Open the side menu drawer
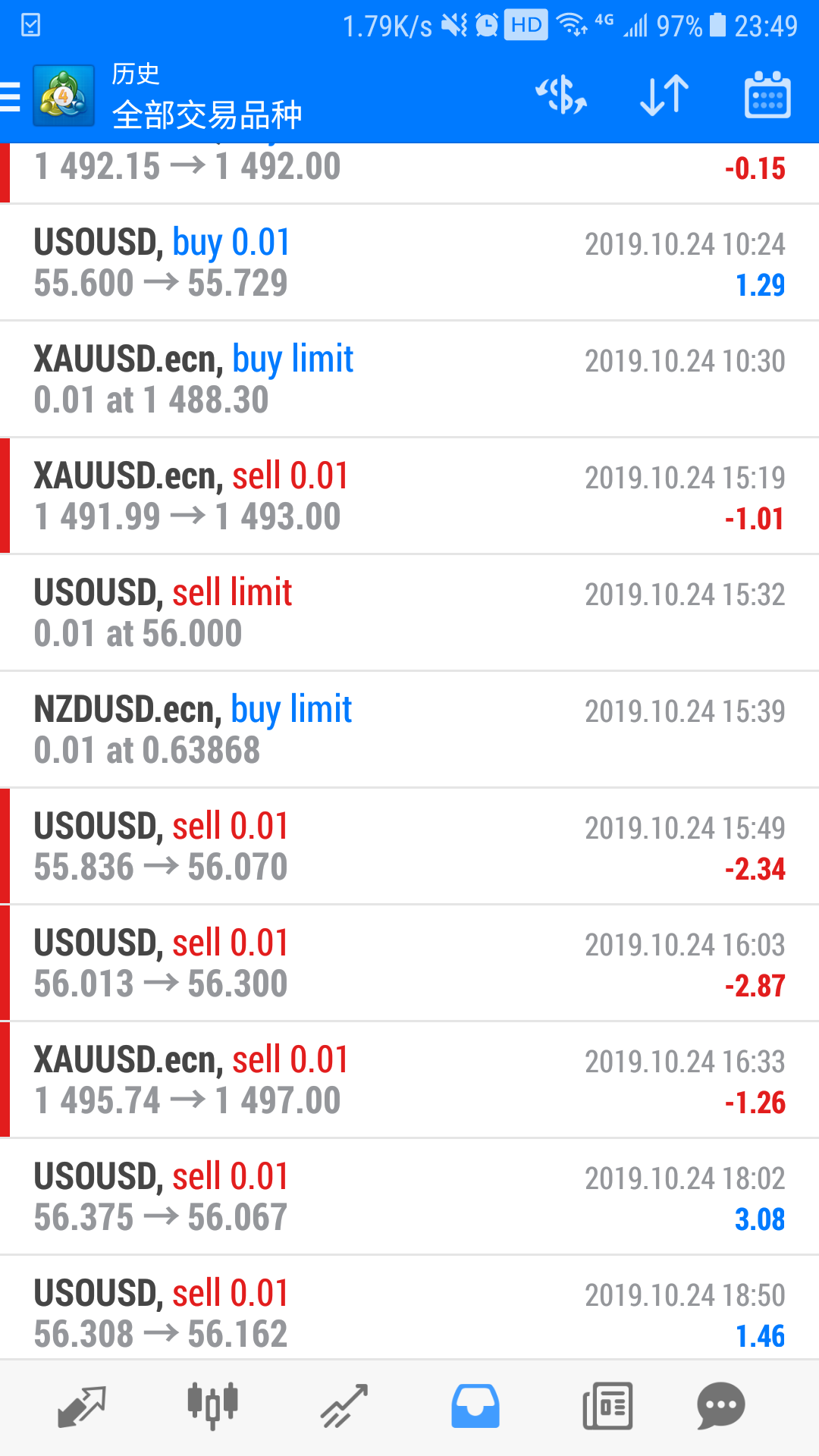This screenshot has height=1456, width=819. pos(11,96)
